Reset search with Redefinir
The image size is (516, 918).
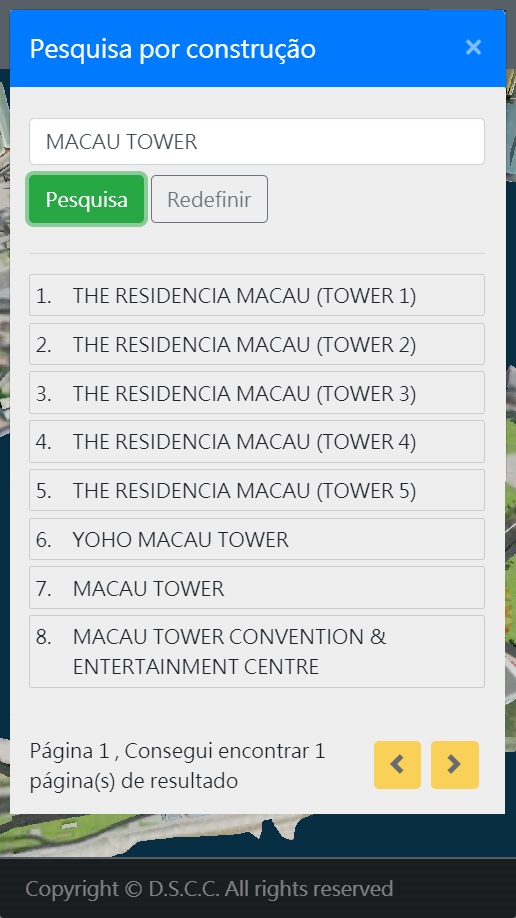pos(209,200)
